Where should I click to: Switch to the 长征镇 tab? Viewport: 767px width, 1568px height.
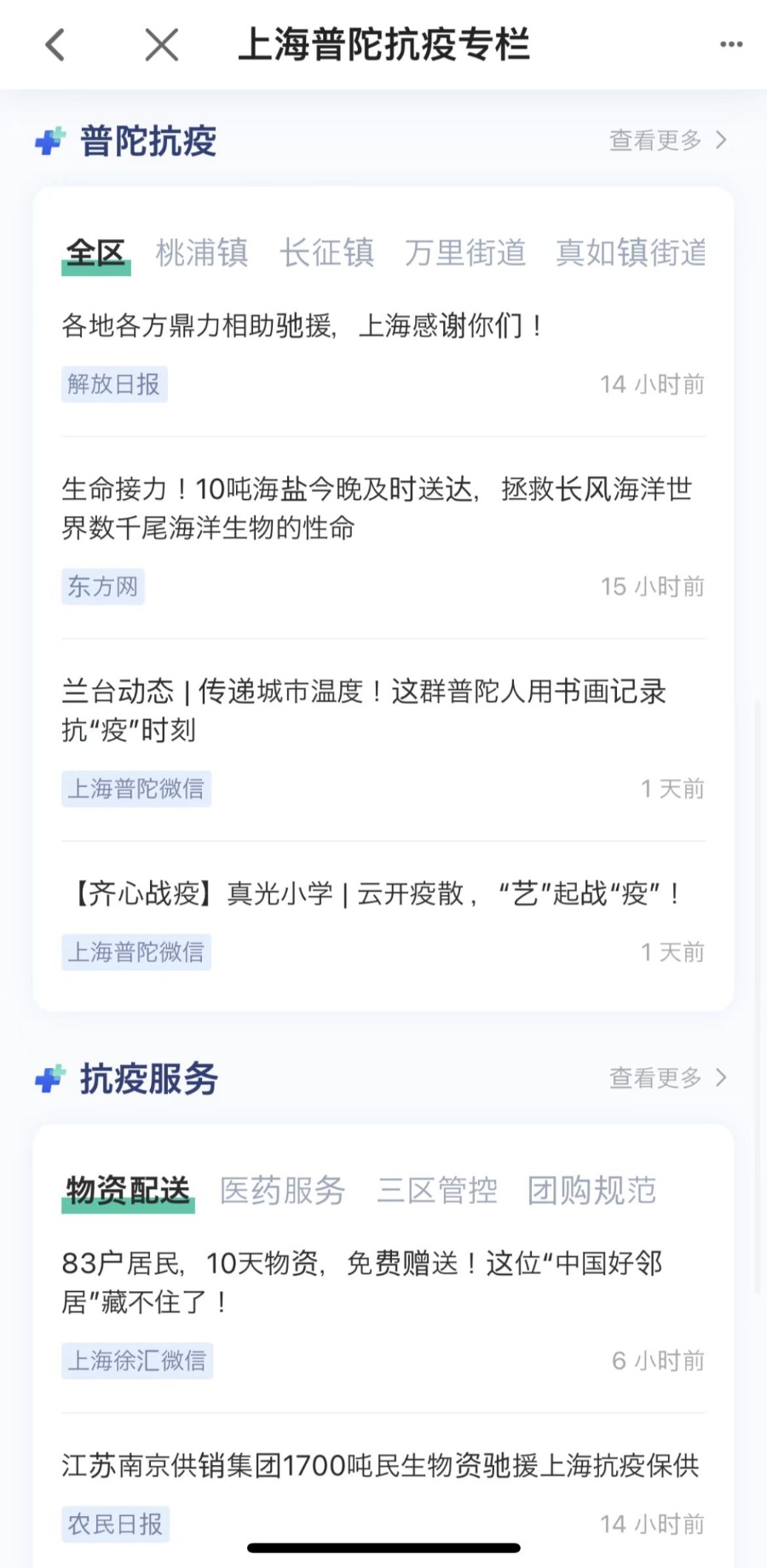326,254
